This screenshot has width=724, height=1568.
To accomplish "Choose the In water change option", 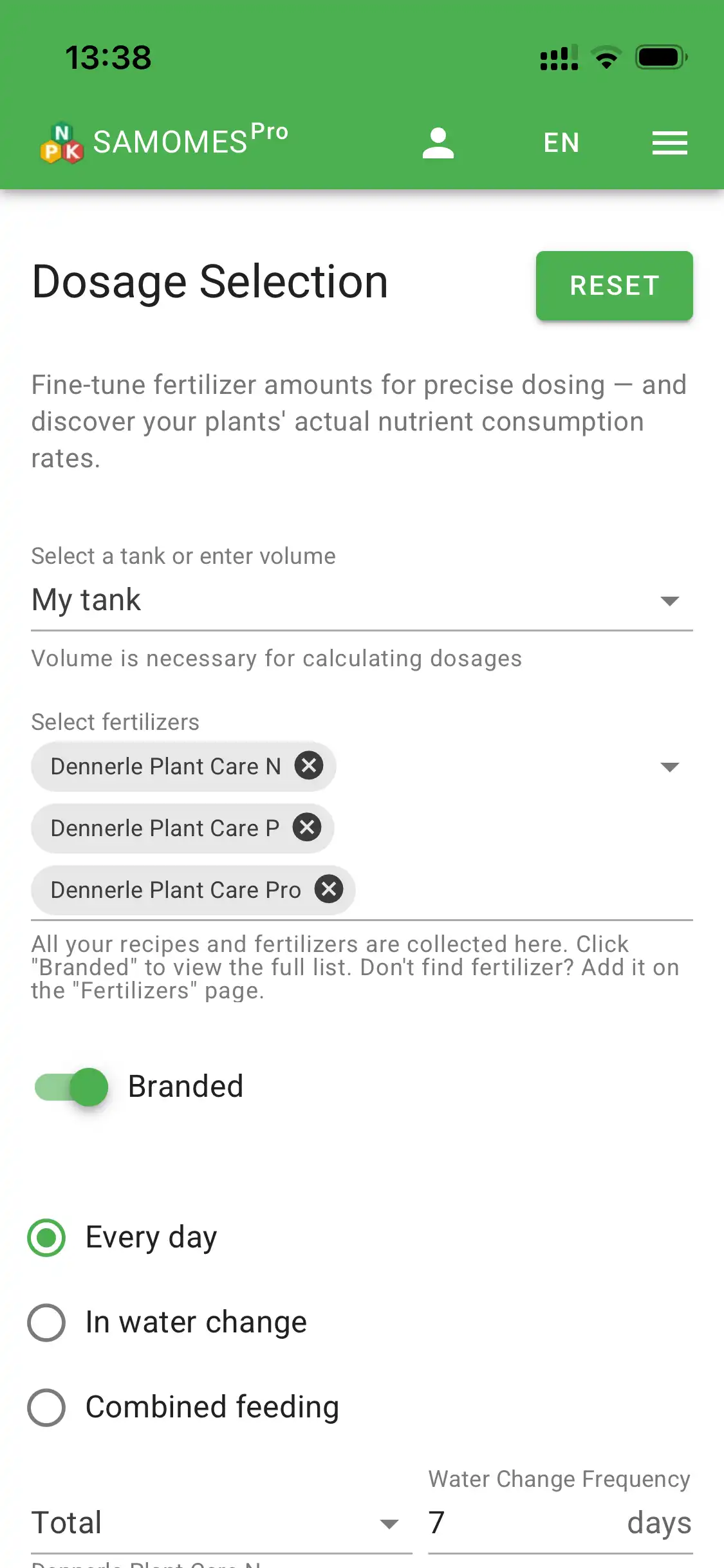I will tap(47, 1323).
